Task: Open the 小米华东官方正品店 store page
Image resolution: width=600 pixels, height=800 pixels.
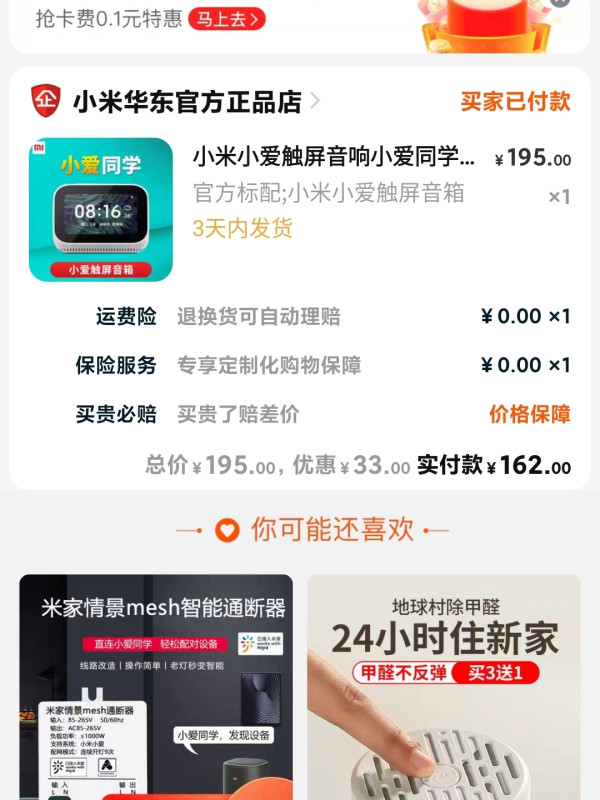Action: (x=187, y=101)
